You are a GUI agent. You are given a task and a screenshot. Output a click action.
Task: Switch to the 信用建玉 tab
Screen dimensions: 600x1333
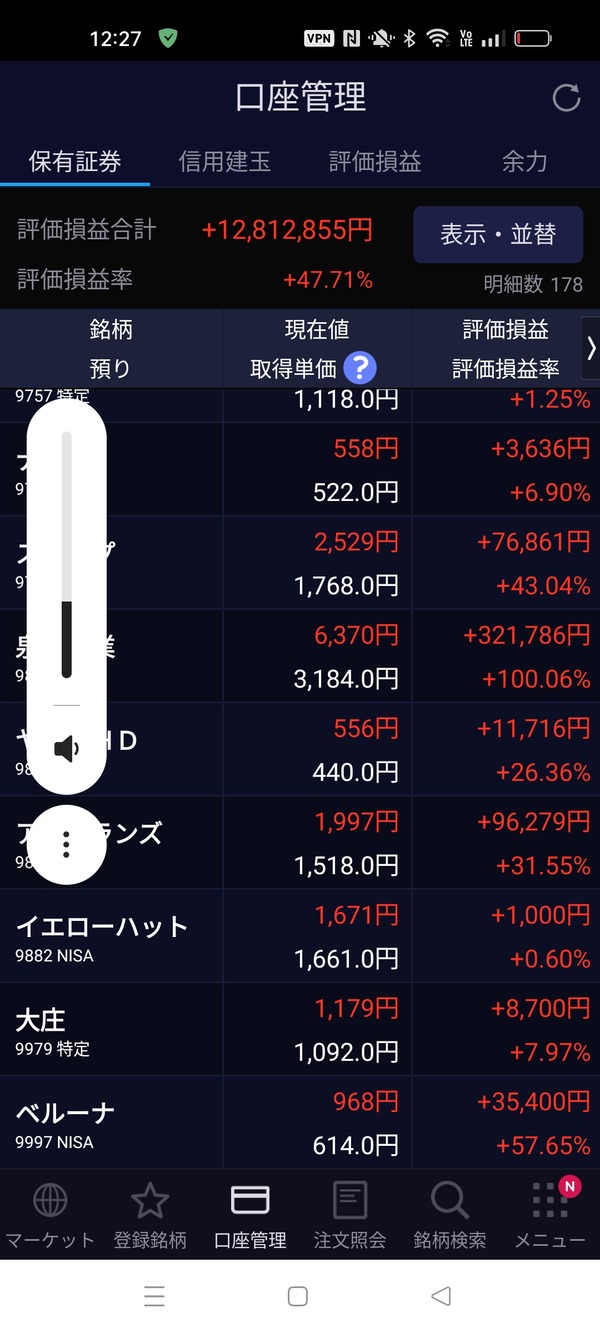coord(225,161)
